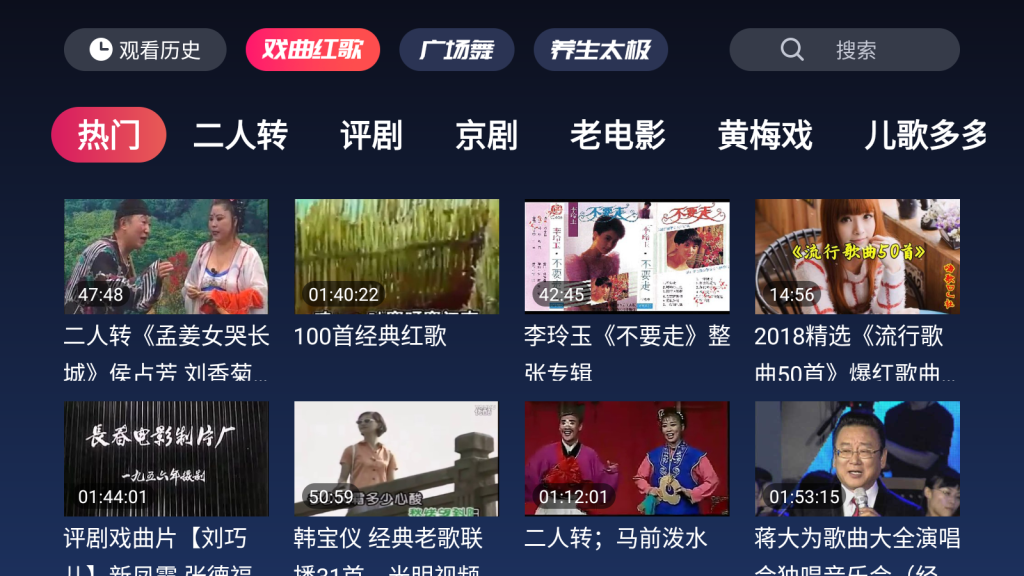Image resolution: width=1024 pixels, height=576 pixels.
Task: Open the 黄梅戏 tab
Action: pyautogui.click(x=765, y=135)
